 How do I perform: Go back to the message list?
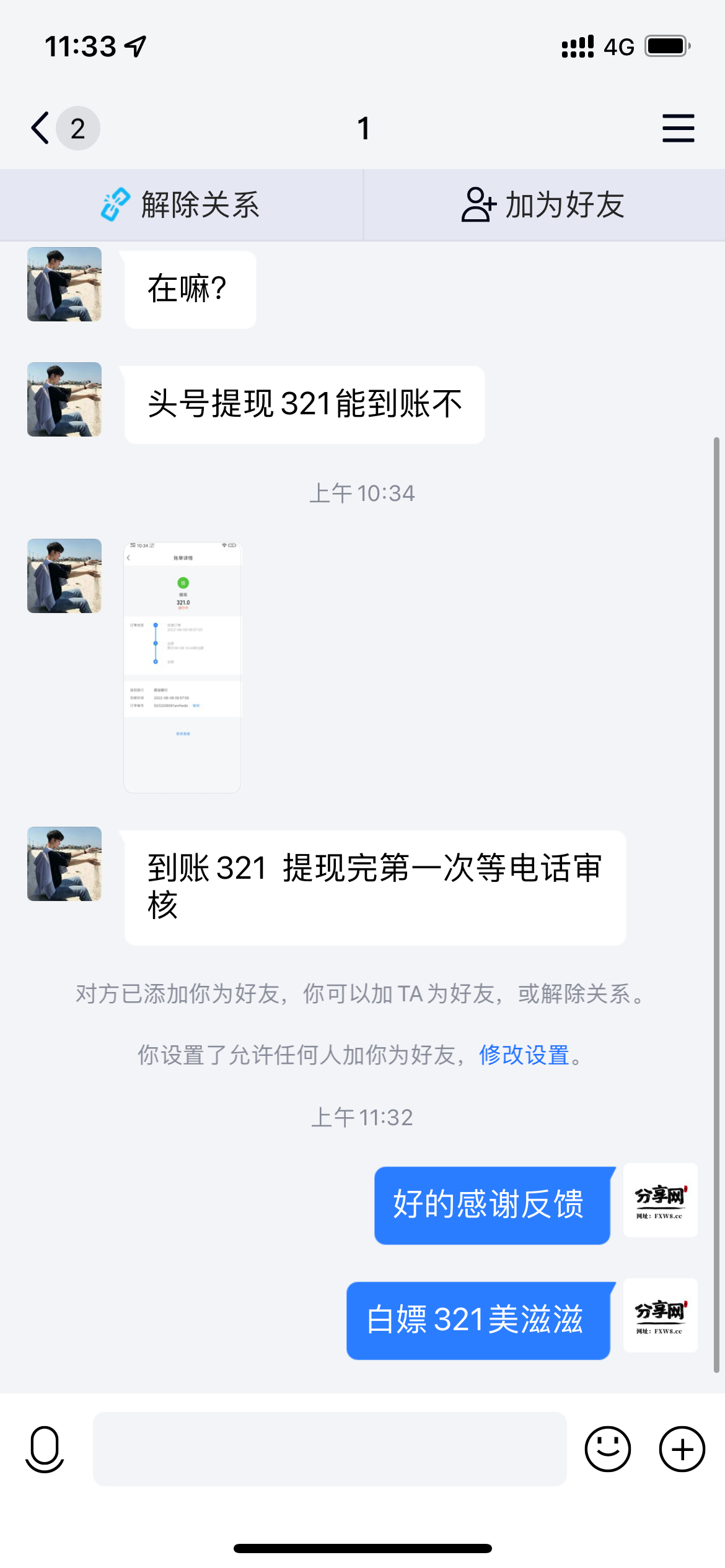click(x=42, y=128)
